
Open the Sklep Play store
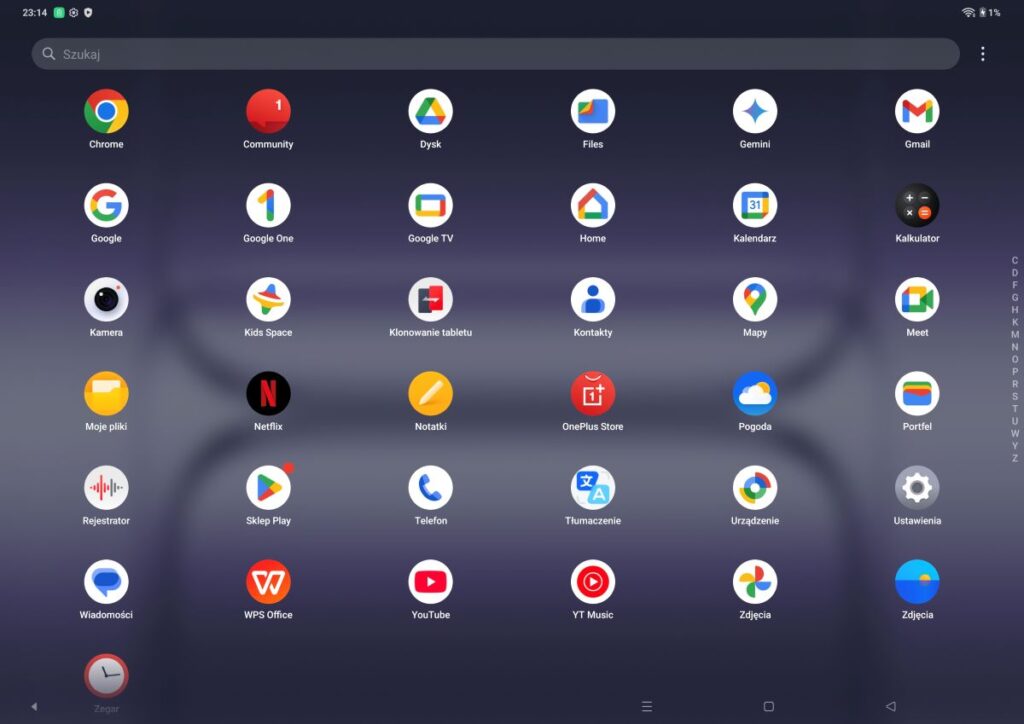point(268,487)
